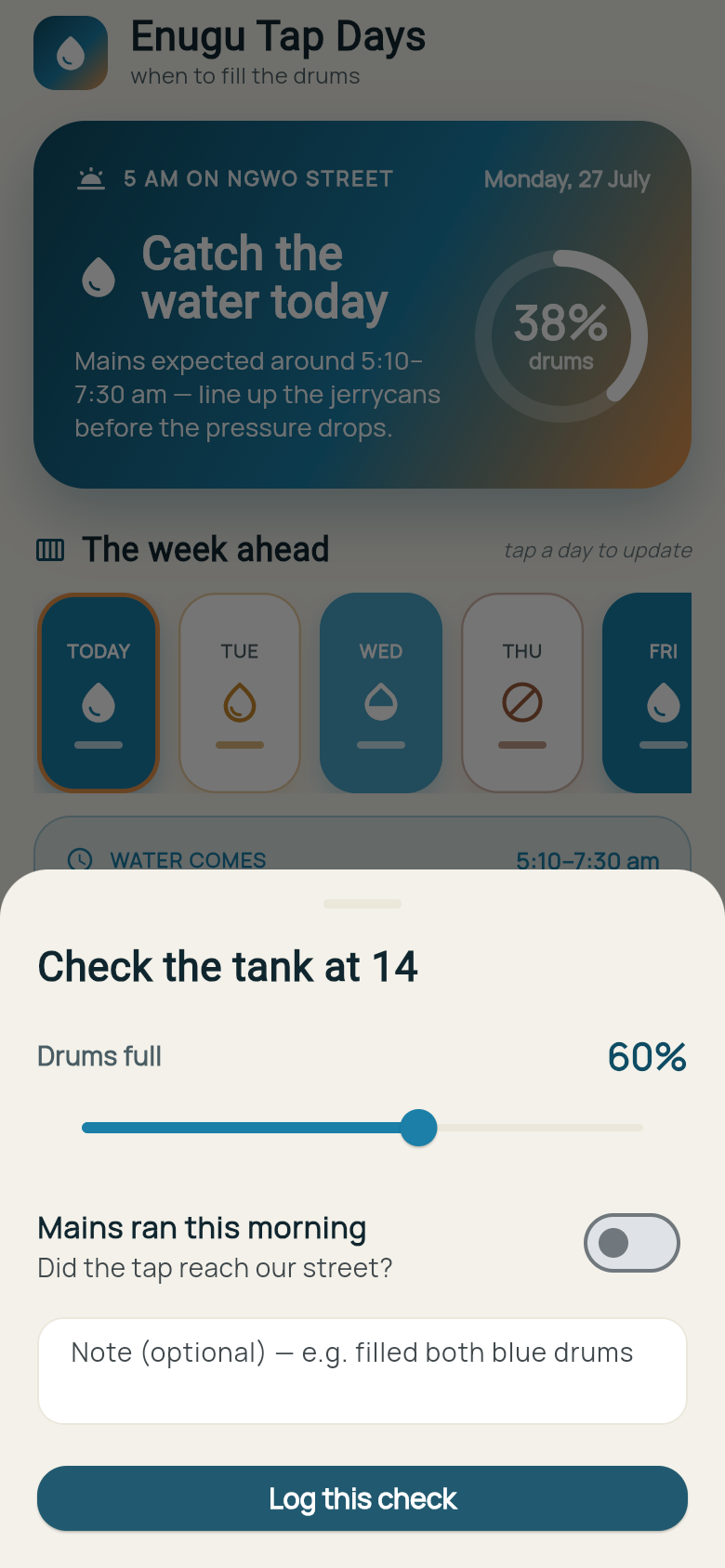
Task: Select the TODAY day card
Action: pos(99,693)
